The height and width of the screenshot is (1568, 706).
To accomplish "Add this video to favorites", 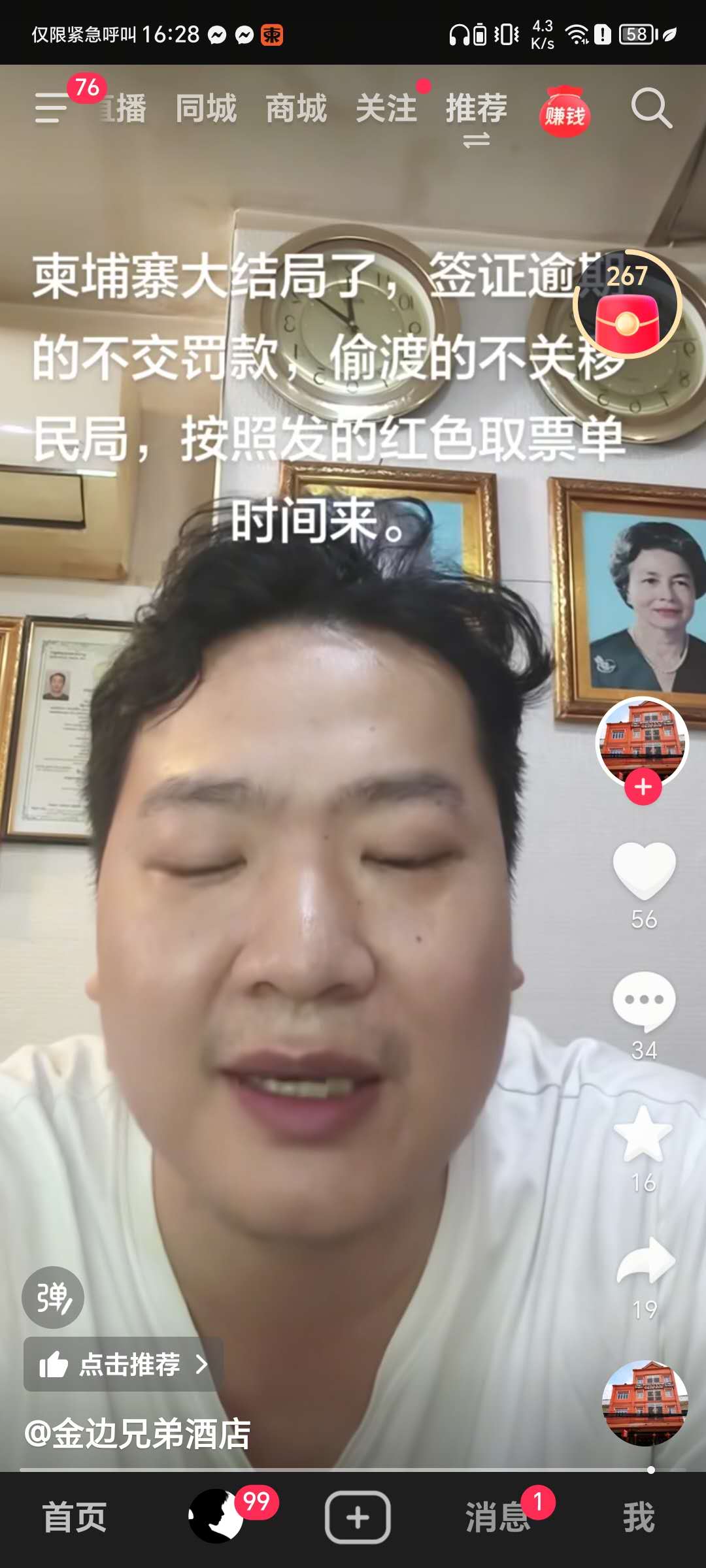I will pos(644,1134).
